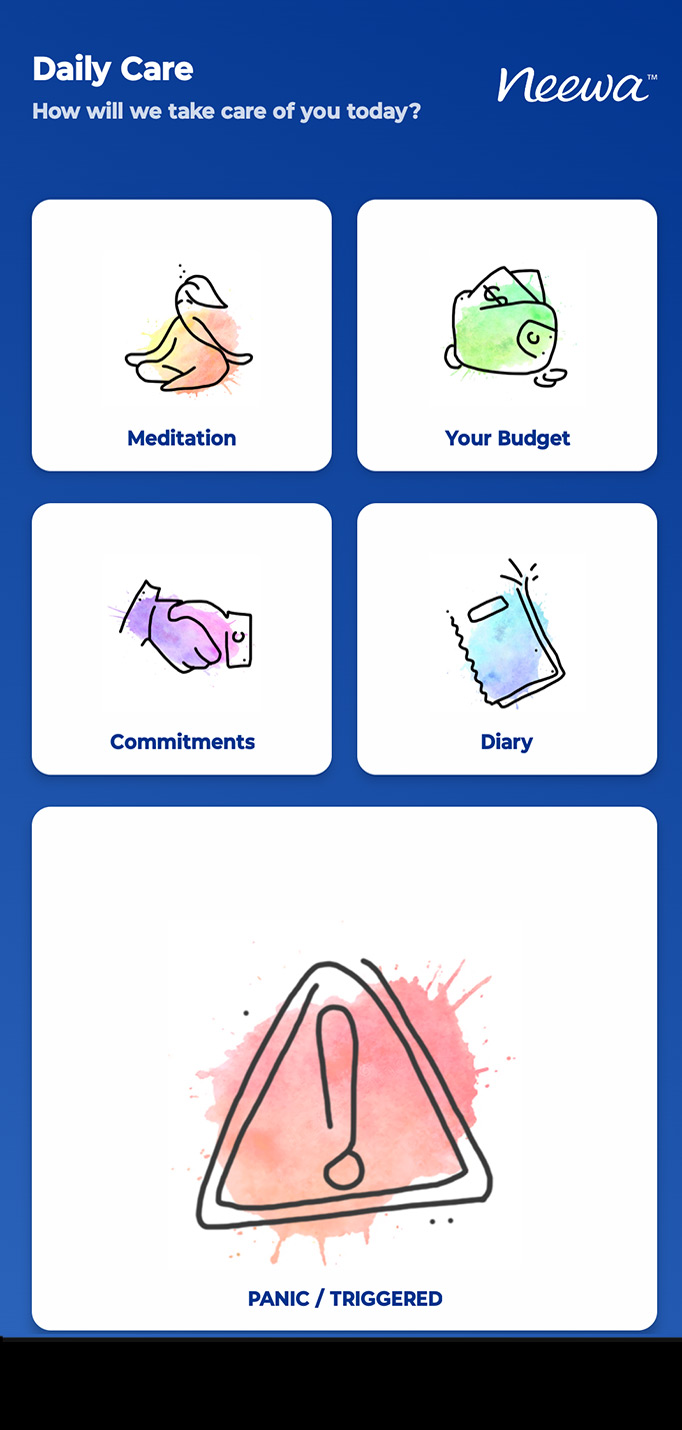682x1430 pixels.
Task: Open the Meditation card
Action: pos(182,335)
